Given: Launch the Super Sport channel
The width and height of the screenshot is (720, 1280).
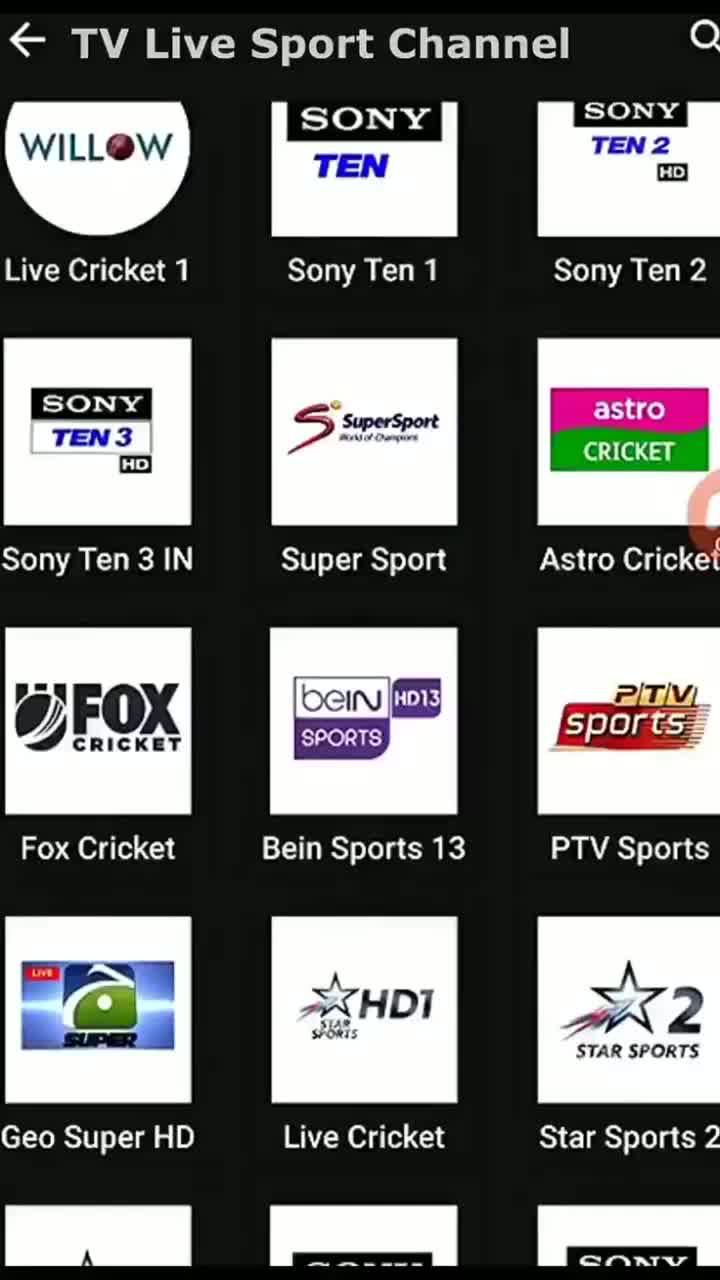Looking at the screenshot, I should pos(364,431).
